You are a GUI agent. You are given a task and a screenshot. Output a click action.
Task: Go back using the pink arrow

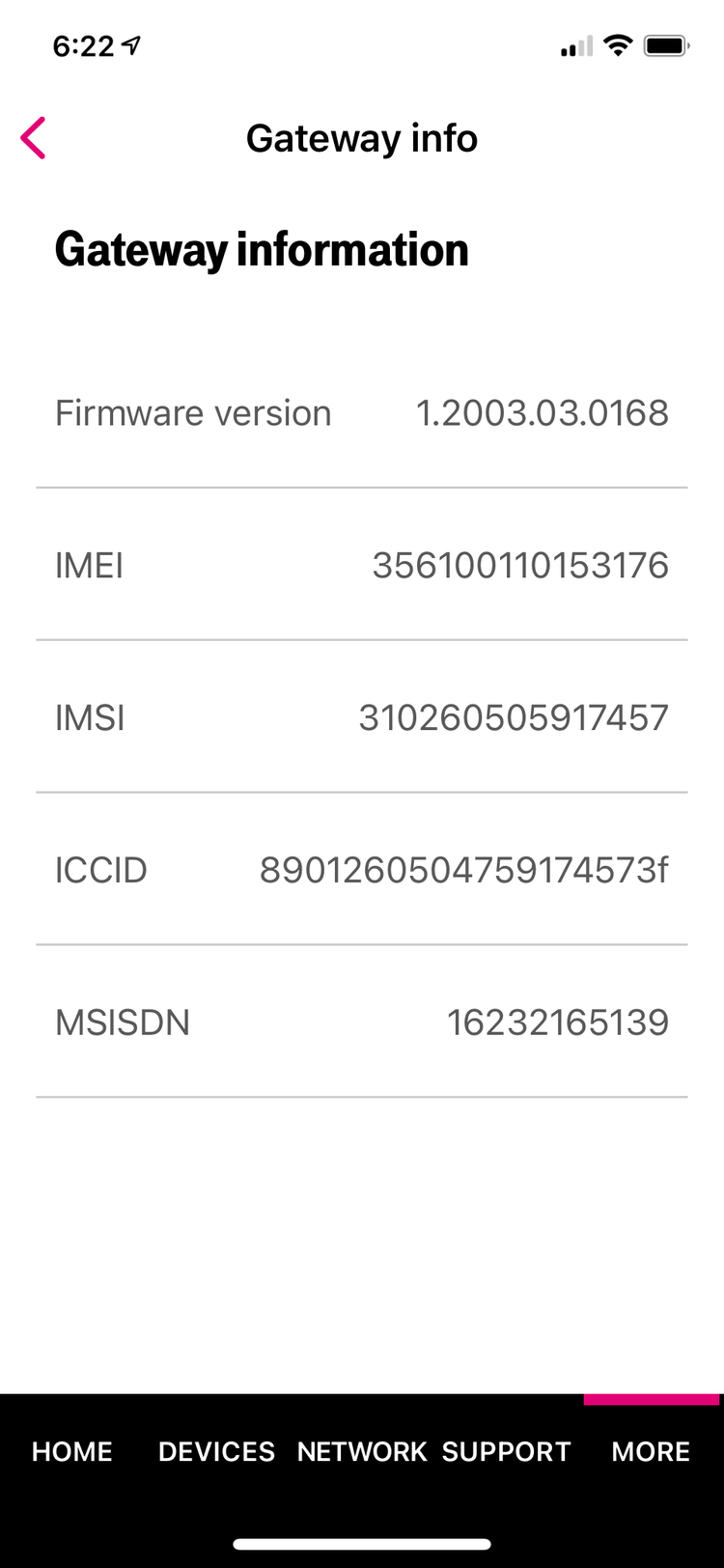(x=33, y=138)
